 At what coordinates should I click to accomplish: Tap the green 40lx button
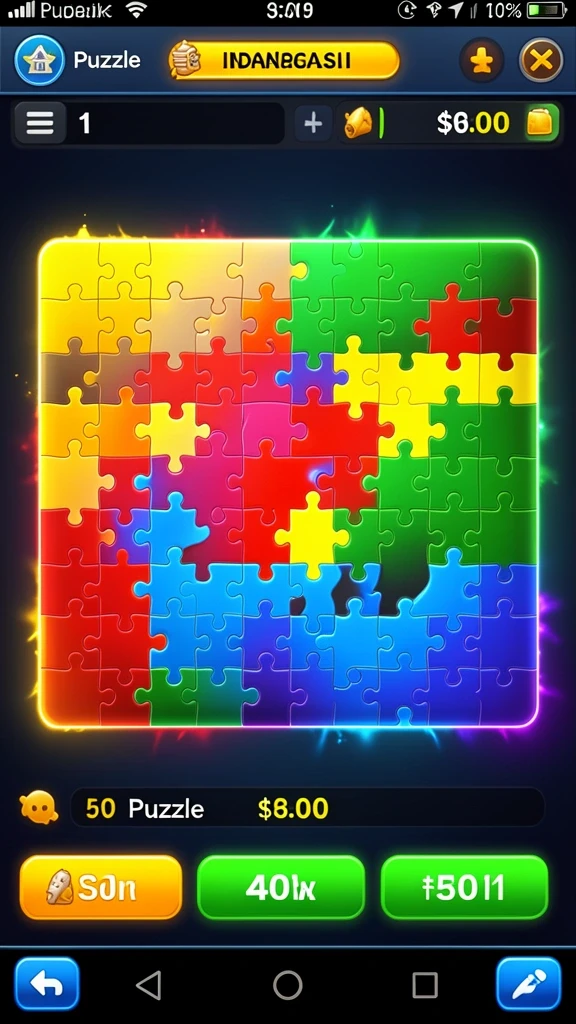(x=281, y=887)
